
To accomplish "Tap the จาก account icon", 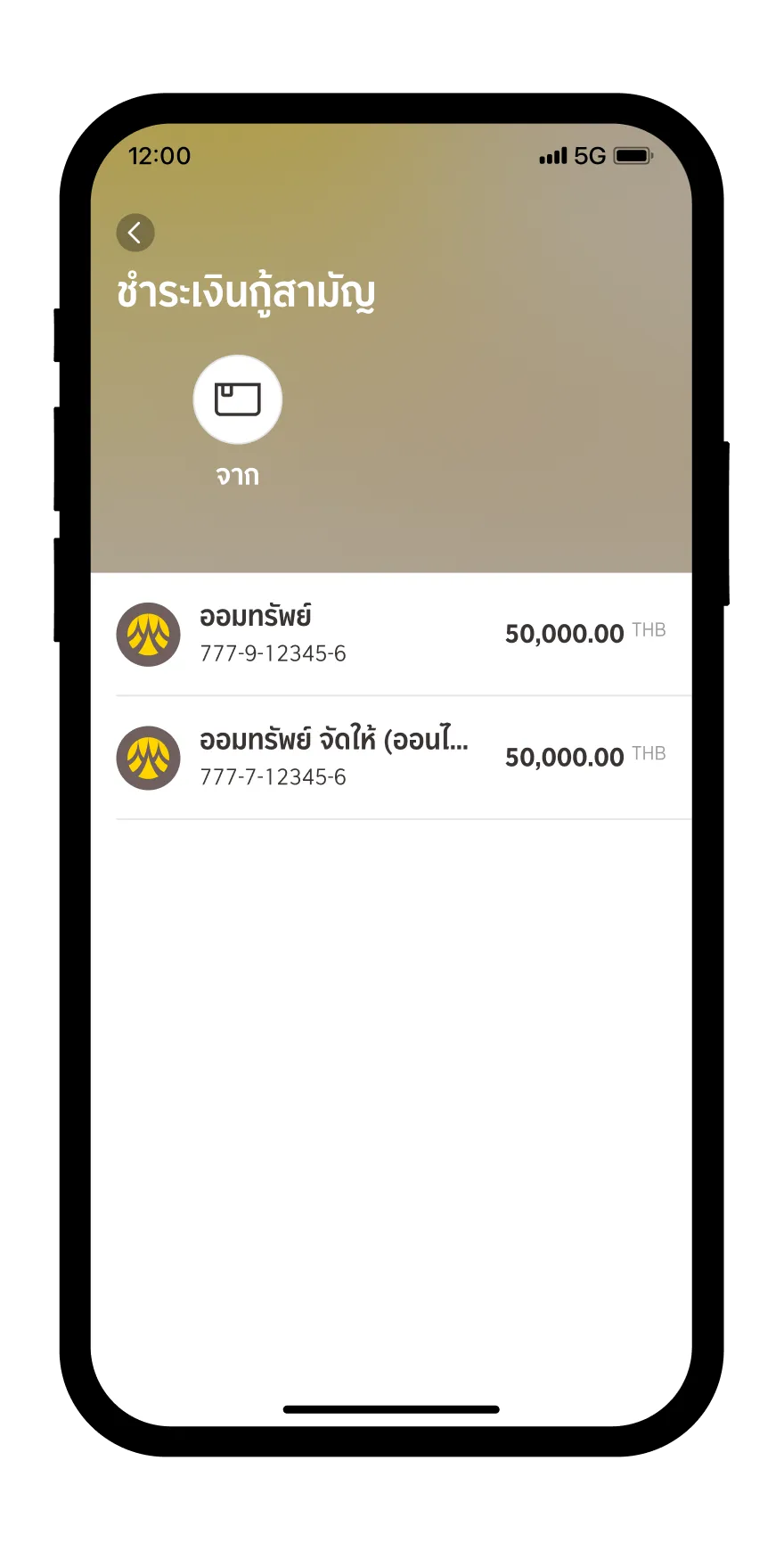I will tap(238, 400).
